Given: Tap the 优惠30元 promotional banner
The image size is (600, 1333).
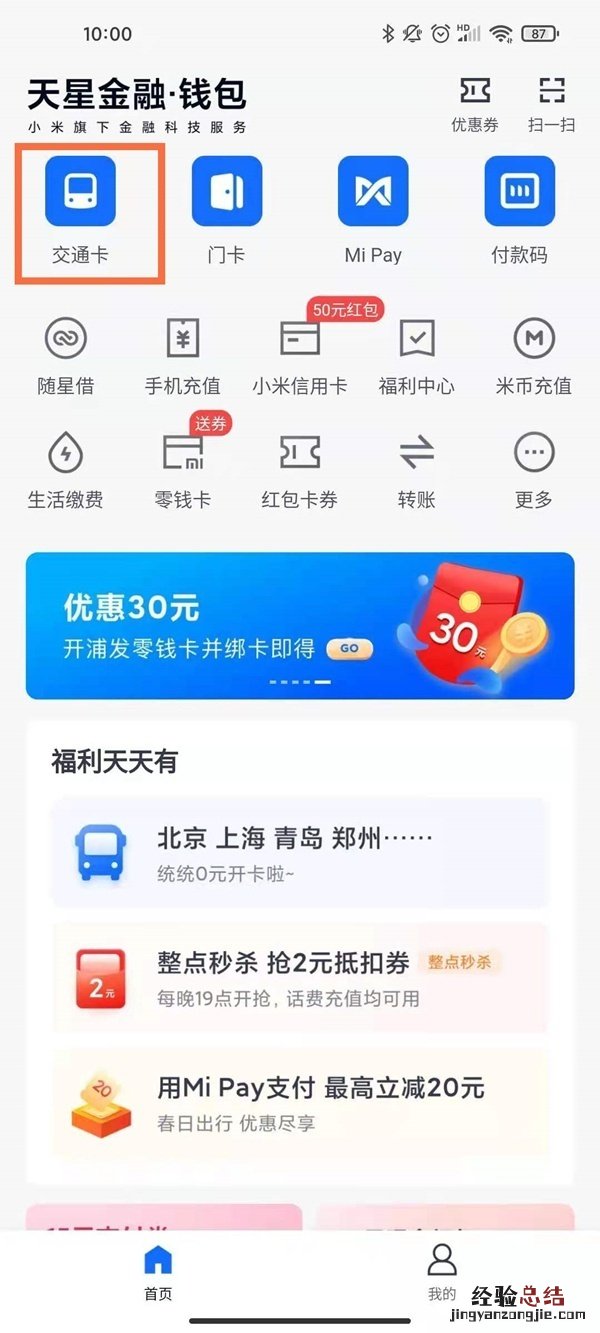Looking at the screenshot, I should point(300,625).
